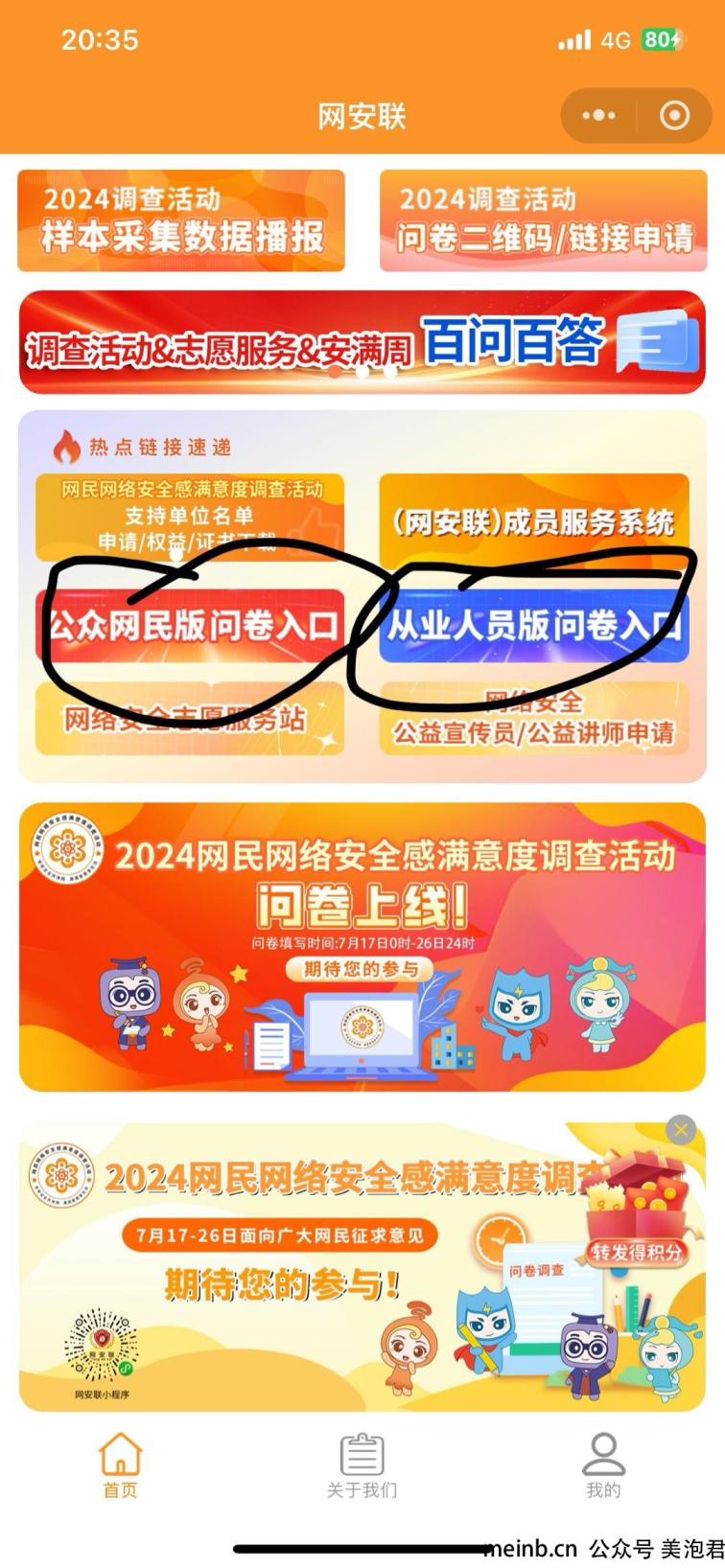Tap 转发得积分 to share for points
Viewport: 725px width, 1568px height.
(x=637, y=1251)
